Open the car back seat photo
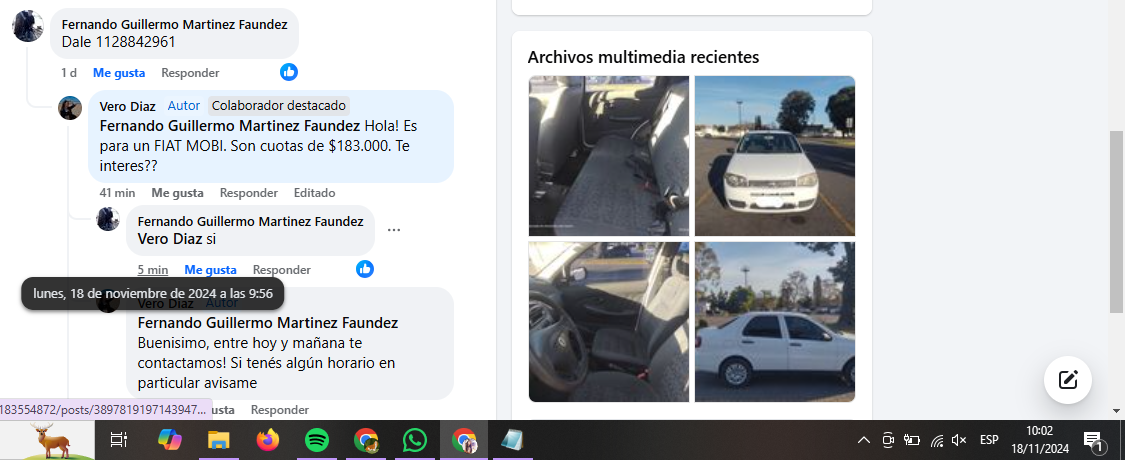This screenshot has height=460, width=1125. 608,156
